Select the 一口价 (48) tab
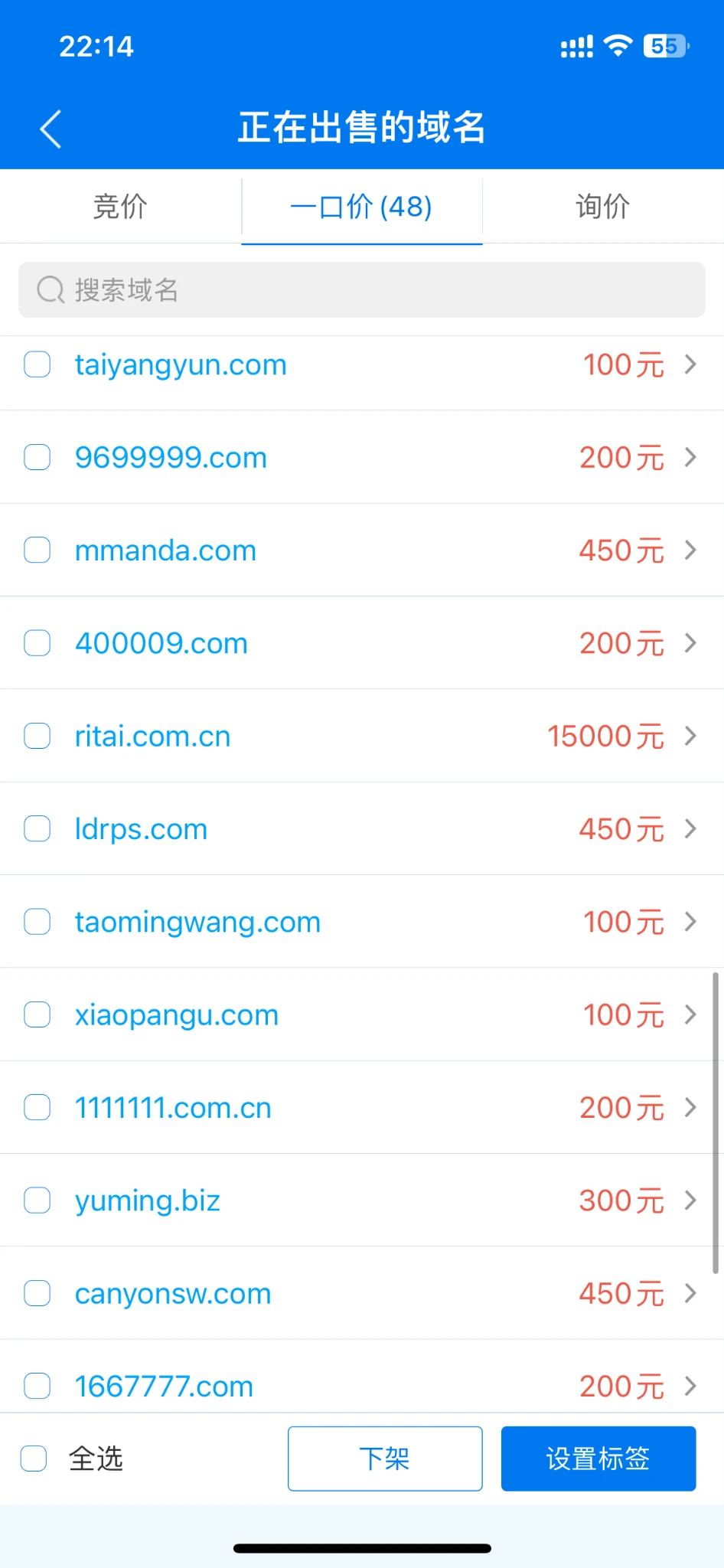This screenshot has height=1568, width=724. coord(361,207)
